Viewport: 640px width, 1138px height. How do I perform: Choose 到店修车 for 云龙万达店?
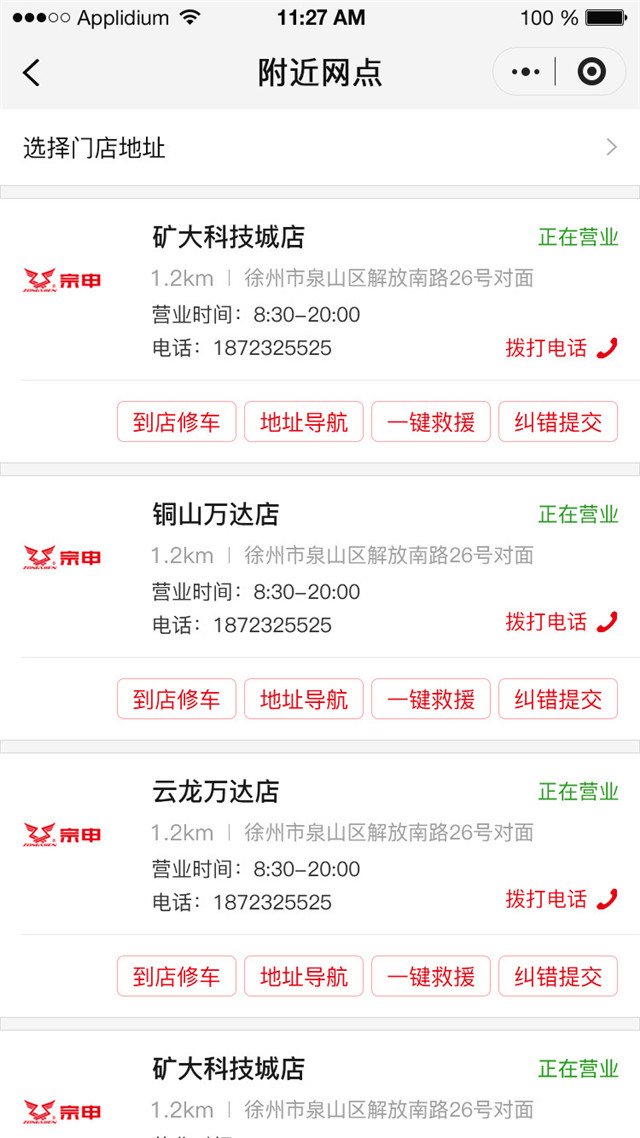click(176, 976)
